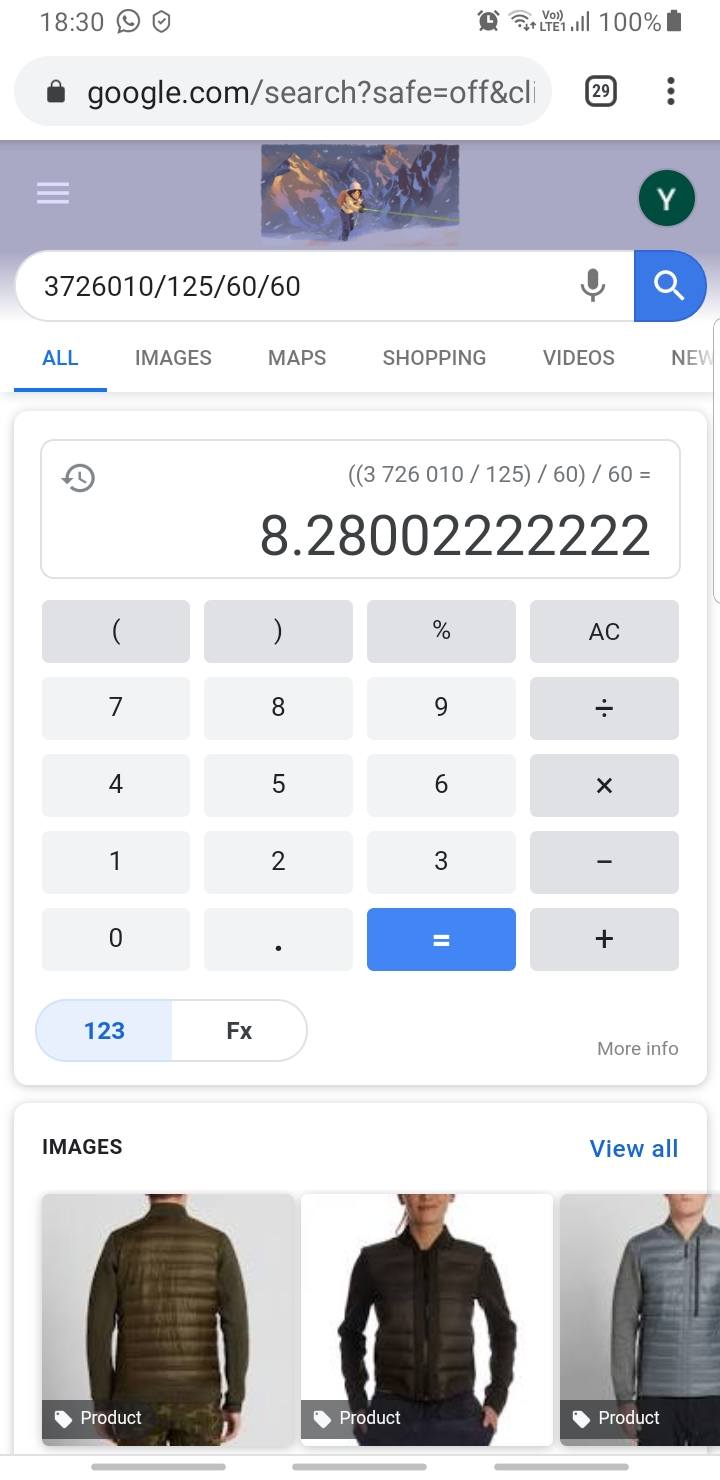This screenshot has height=1480, width=720.
Task: Switch to the Videos tab
Action: click(578, 358)
